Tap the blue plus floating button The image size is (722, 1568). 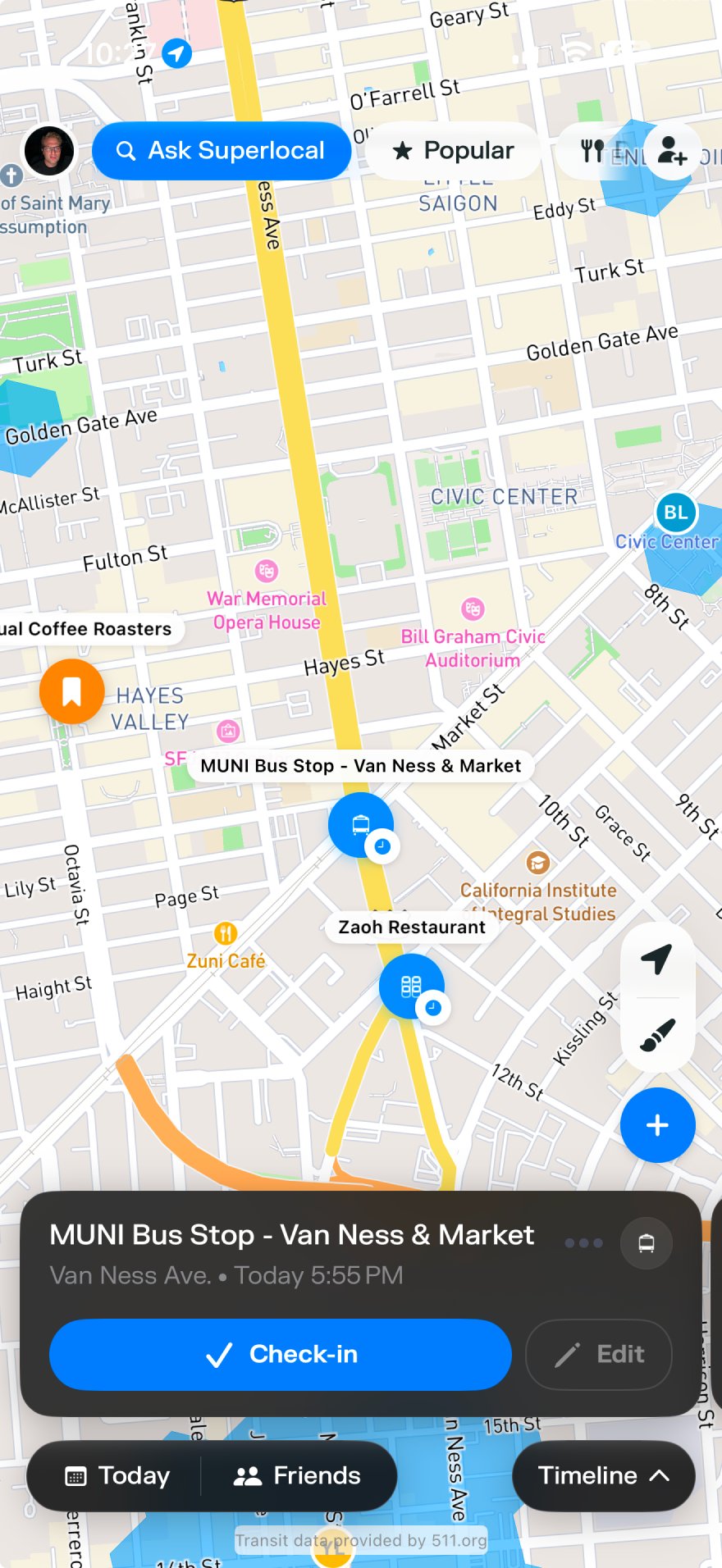click(657, 1125)
